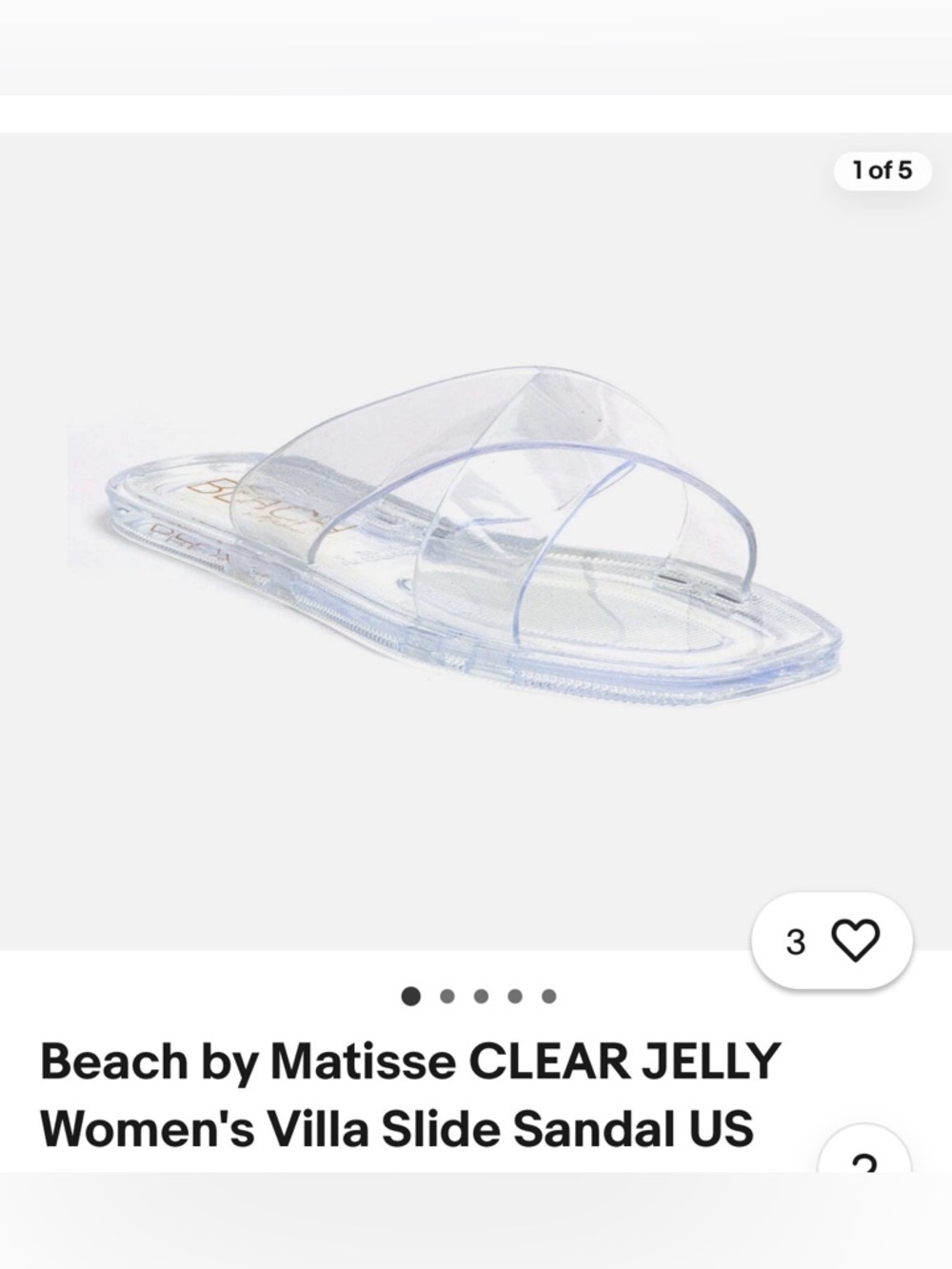952x1269 pixels.
Task: Switch to the second image via its dot
Action: (x=445, y=994)
